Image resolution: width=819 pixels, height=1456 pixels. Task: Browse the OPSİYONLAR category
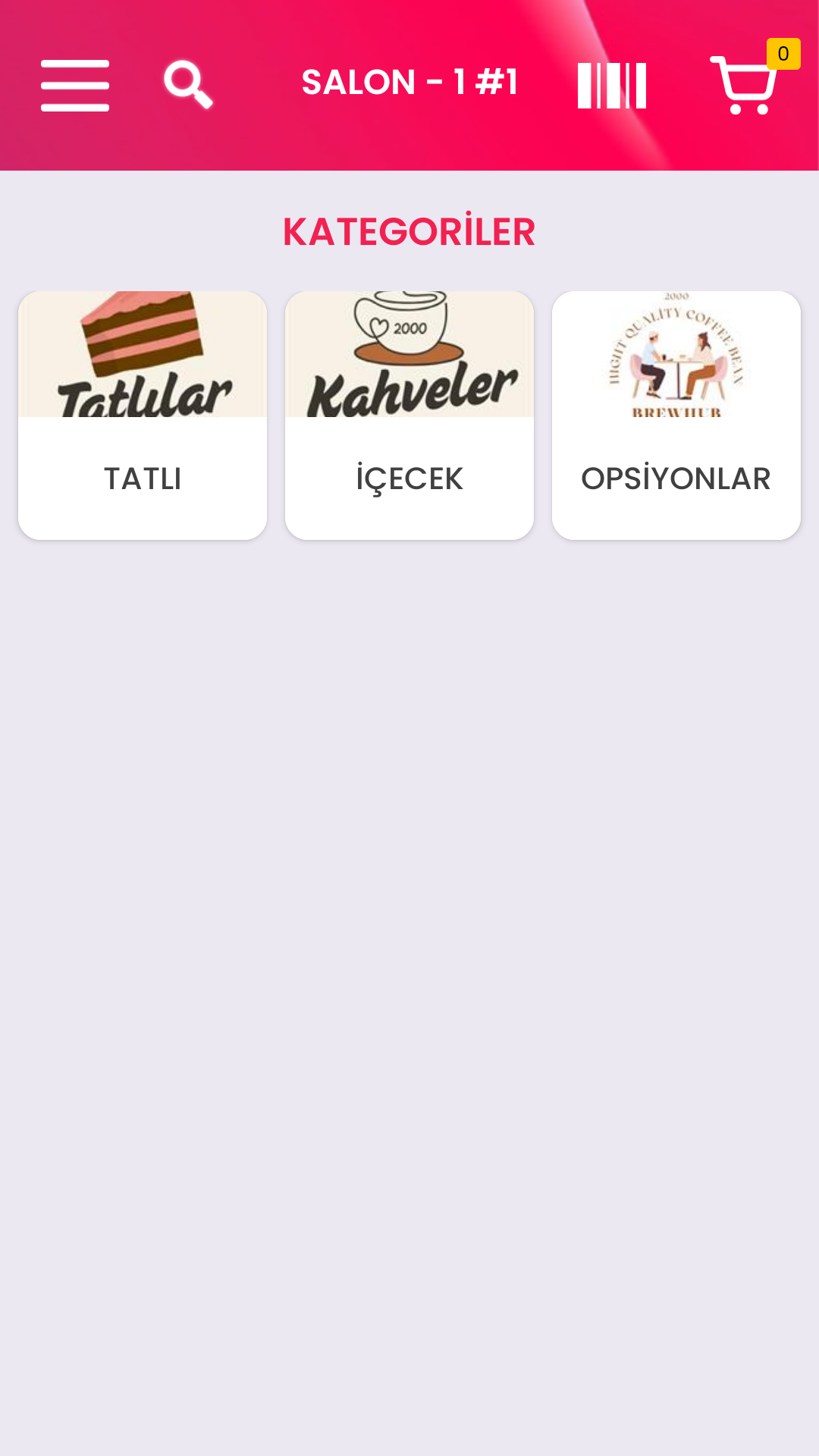click(x=676, y=415)
